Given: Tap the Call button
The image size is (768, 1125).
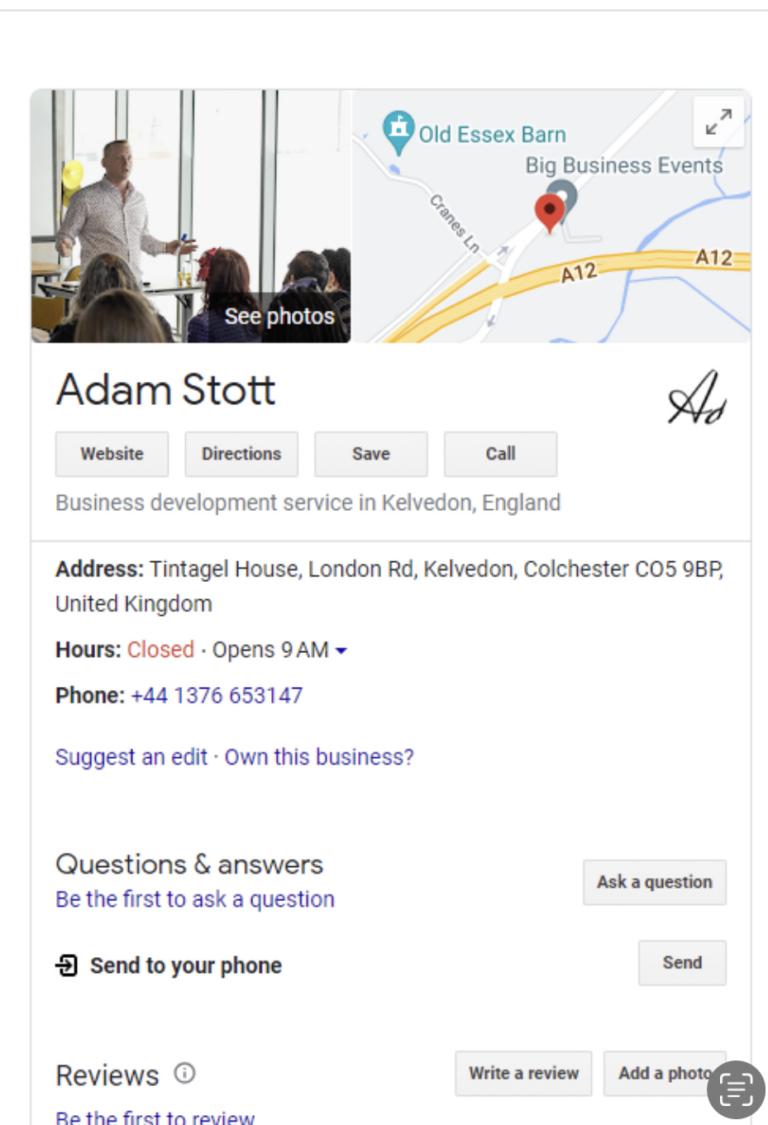Looking at the screenshot, I should pos(500,454).
